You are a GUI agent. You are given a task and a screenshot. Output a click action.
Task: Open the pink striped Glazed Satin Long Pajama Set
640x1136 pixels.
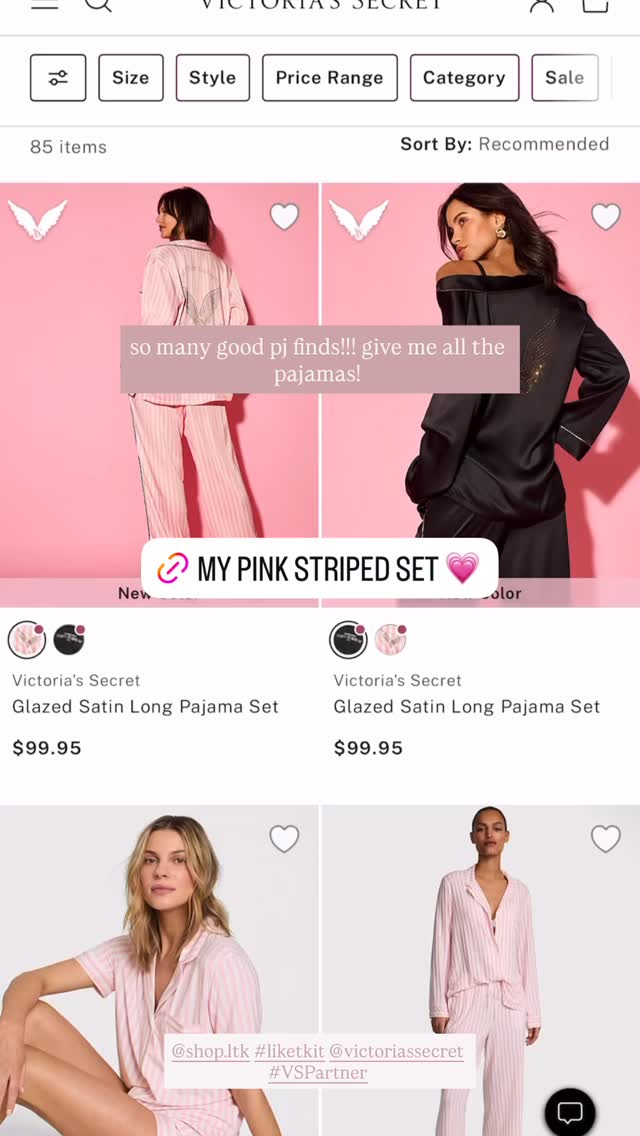(x=145, y=706)
